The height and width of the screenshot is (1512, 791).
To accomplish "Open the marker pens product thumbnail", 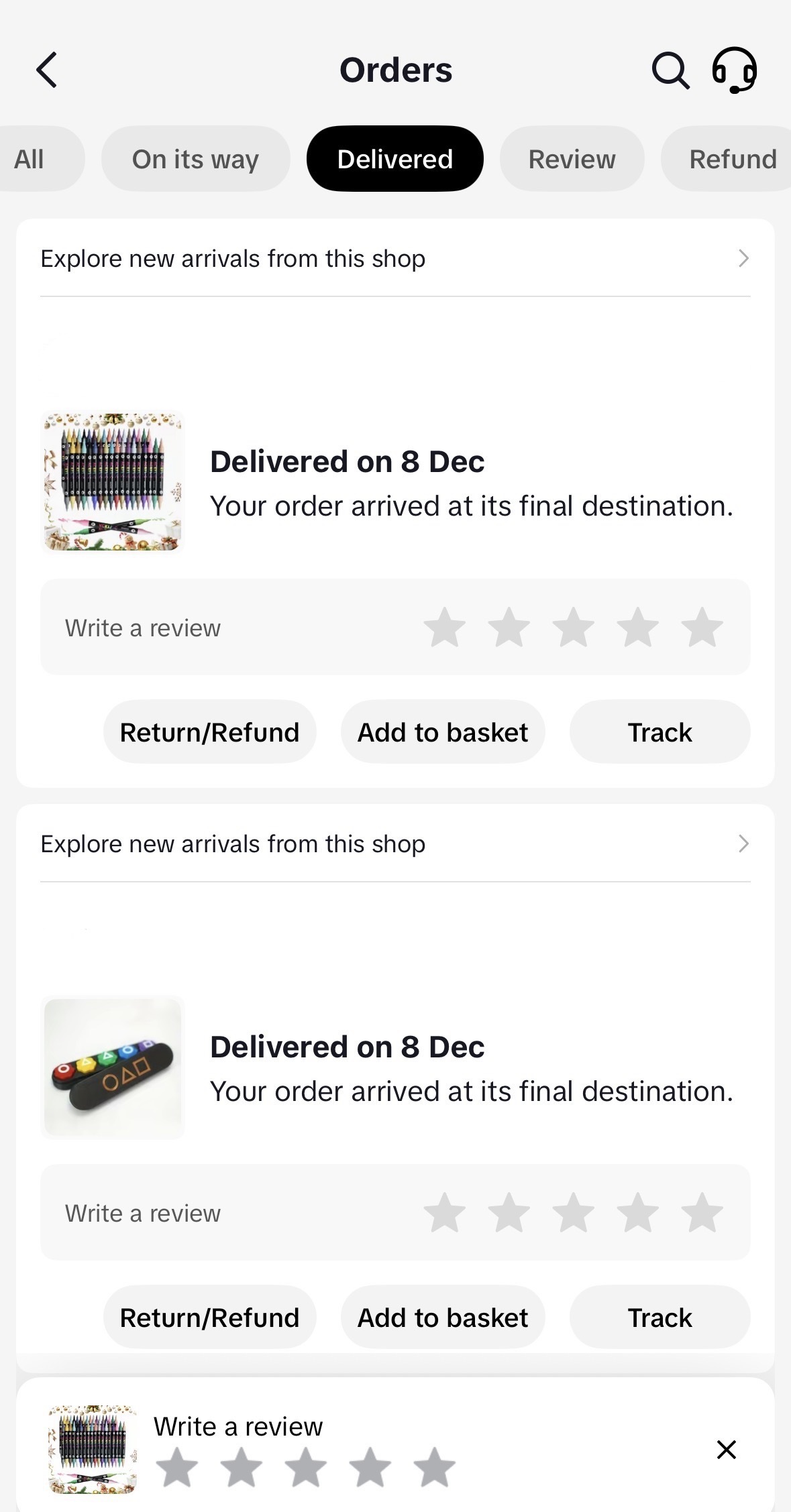I will (x=112, y=481).
